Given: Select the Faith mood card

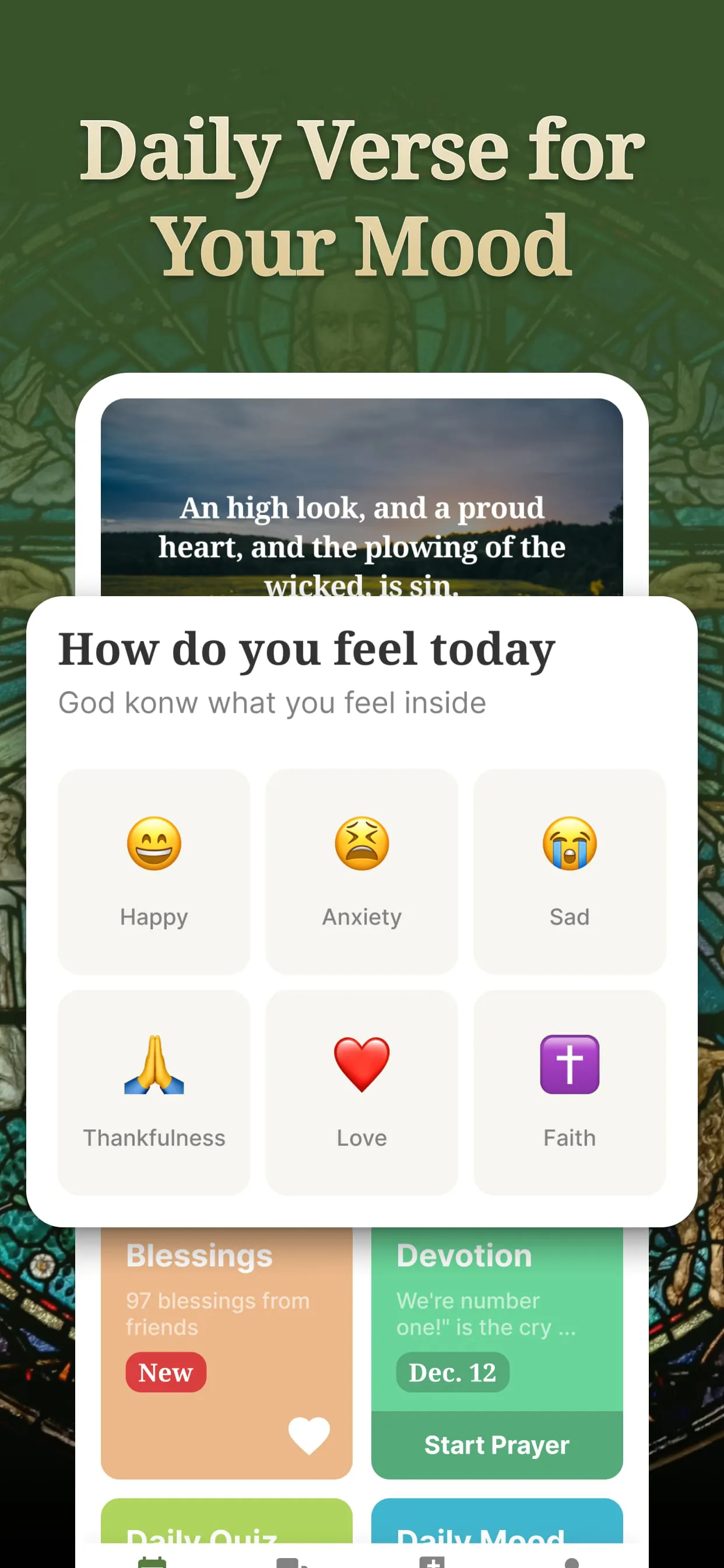Looking at the screenshot, I should [x=570, y=1094].
